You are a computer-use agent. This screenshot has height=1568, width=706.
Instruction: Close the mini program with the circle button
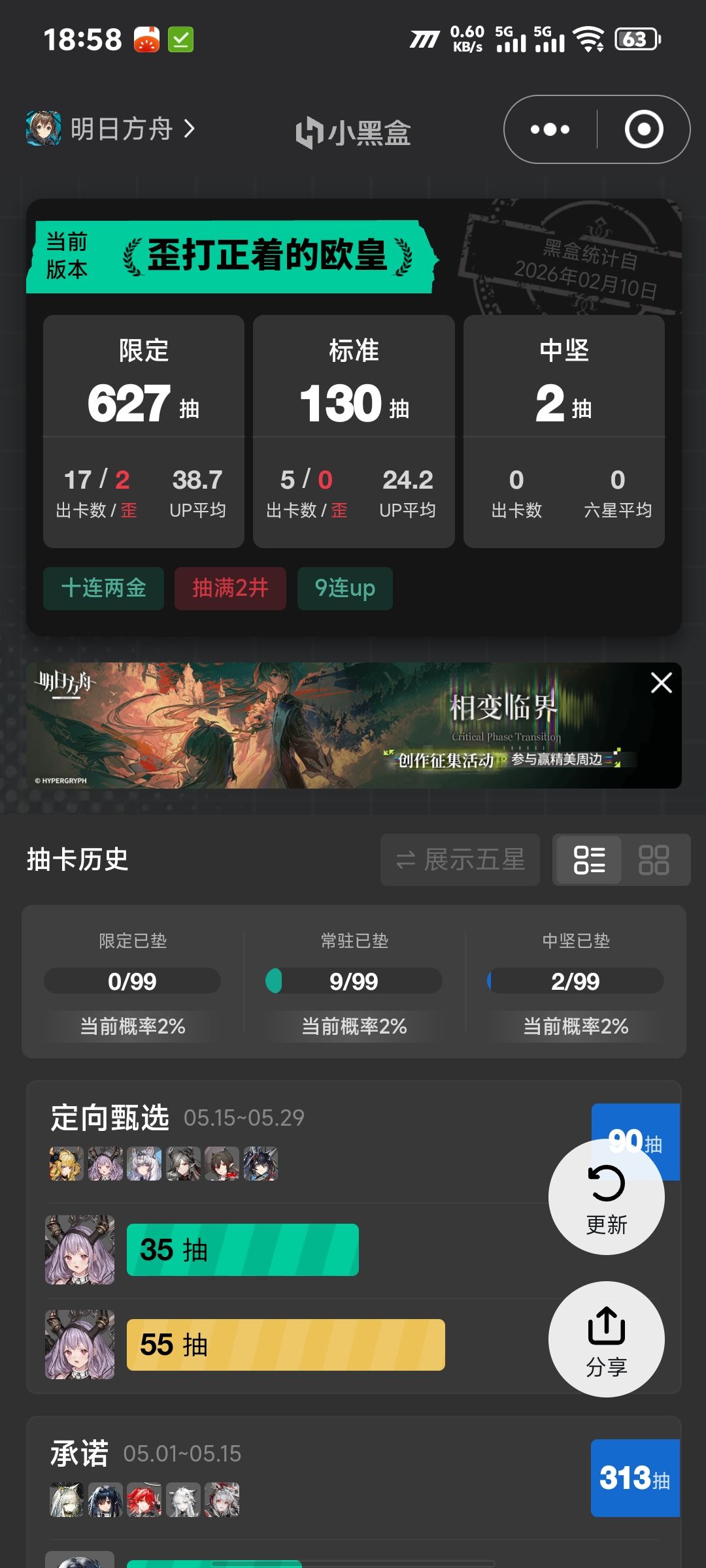click(644, 129)
